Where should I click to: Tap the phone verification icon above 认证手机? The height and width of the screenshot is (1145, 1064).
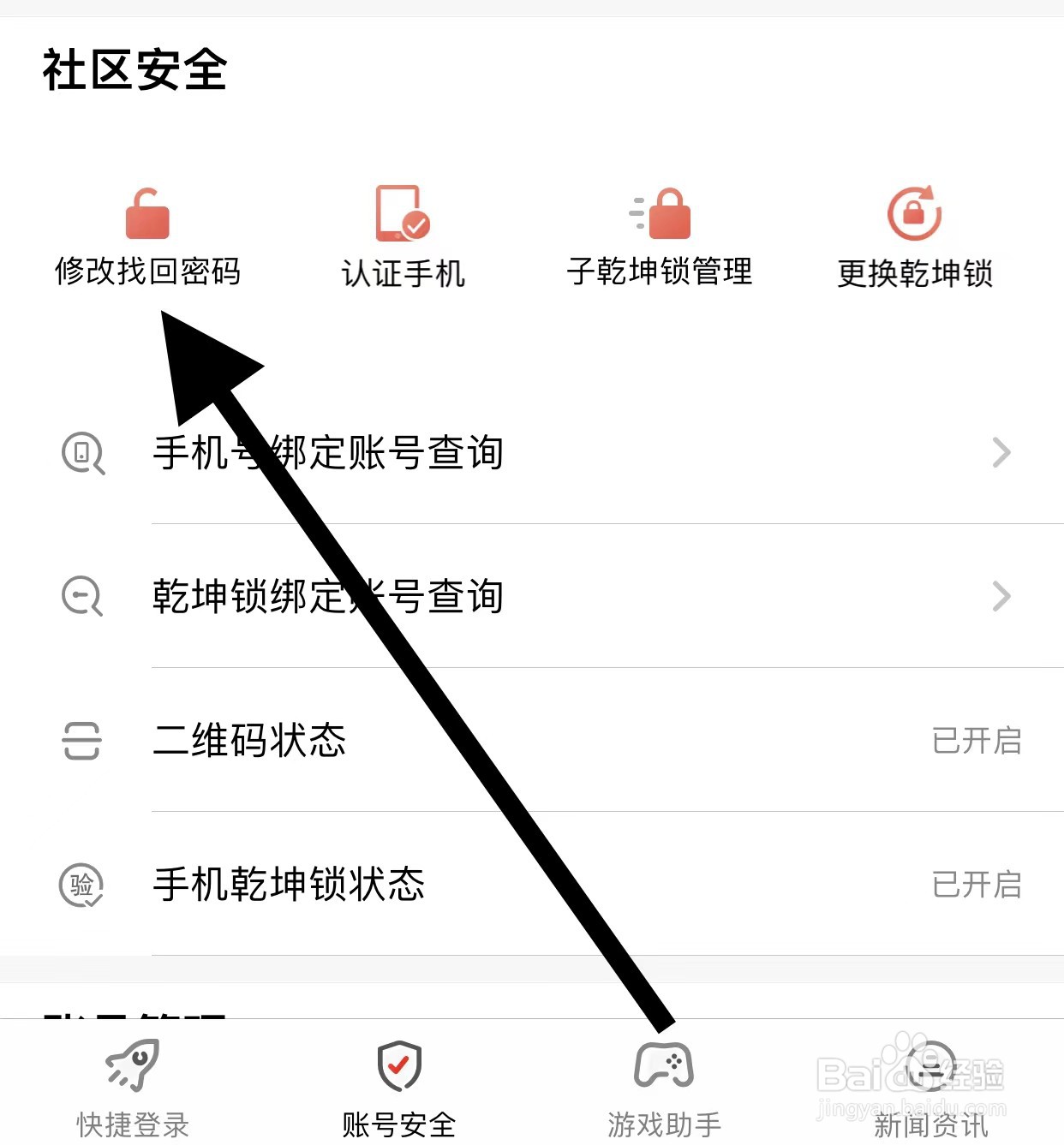click(403, 214)
